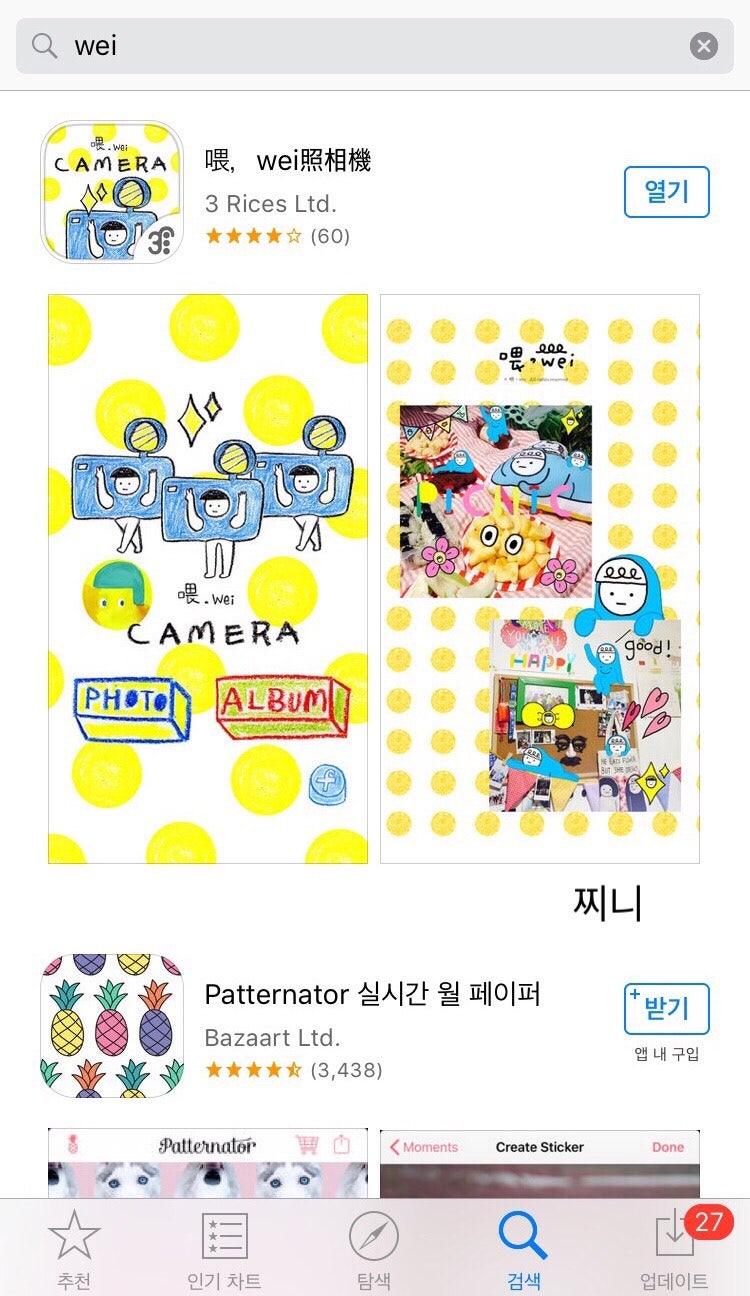Open the 喂, wei照相機 app with 열기 button
The height and width of the screenshot is (1296, 750).
click(x=666, y=192)
